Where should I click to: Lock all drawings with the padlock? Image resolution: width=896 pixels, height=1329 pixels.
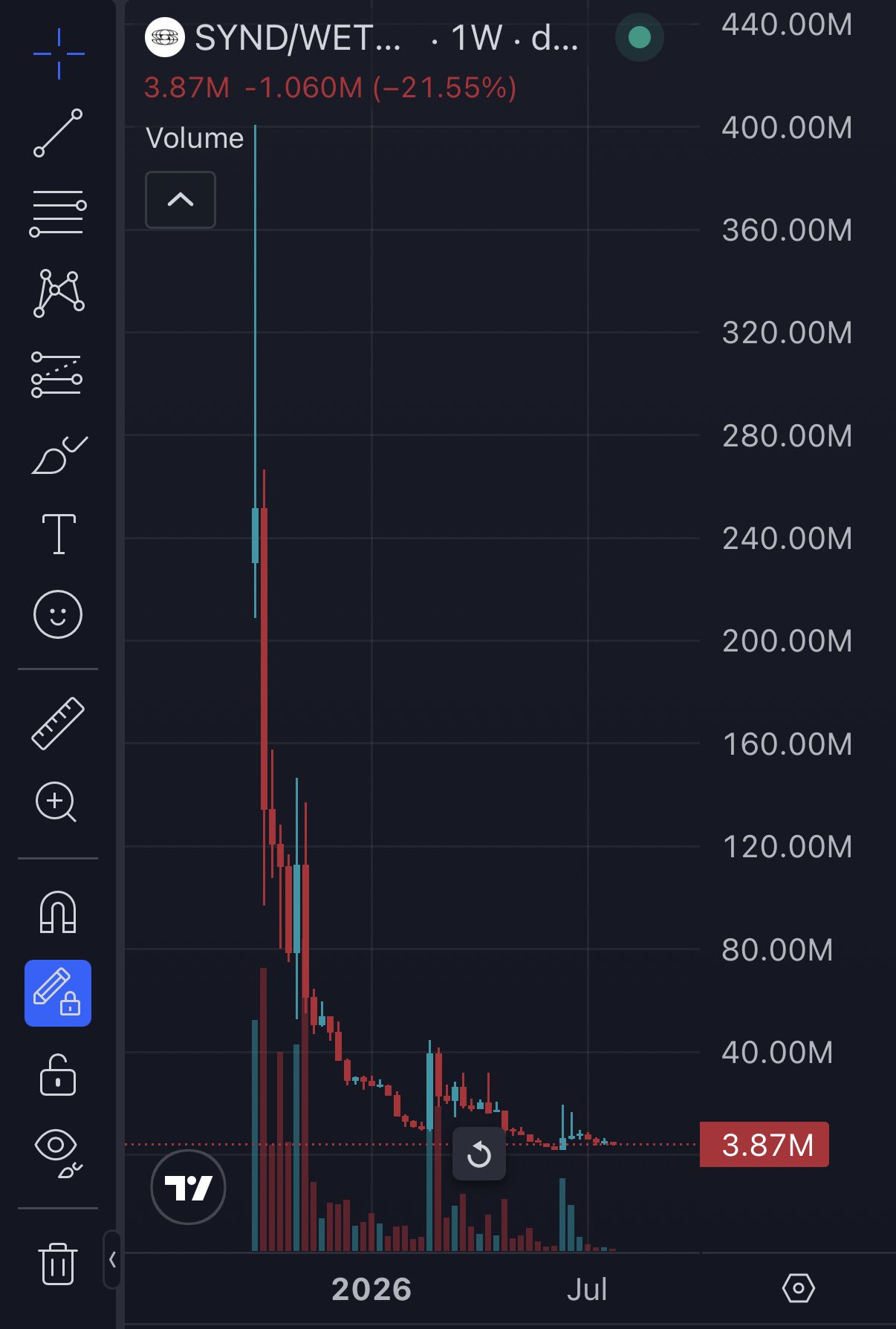tap(58, 1075)
